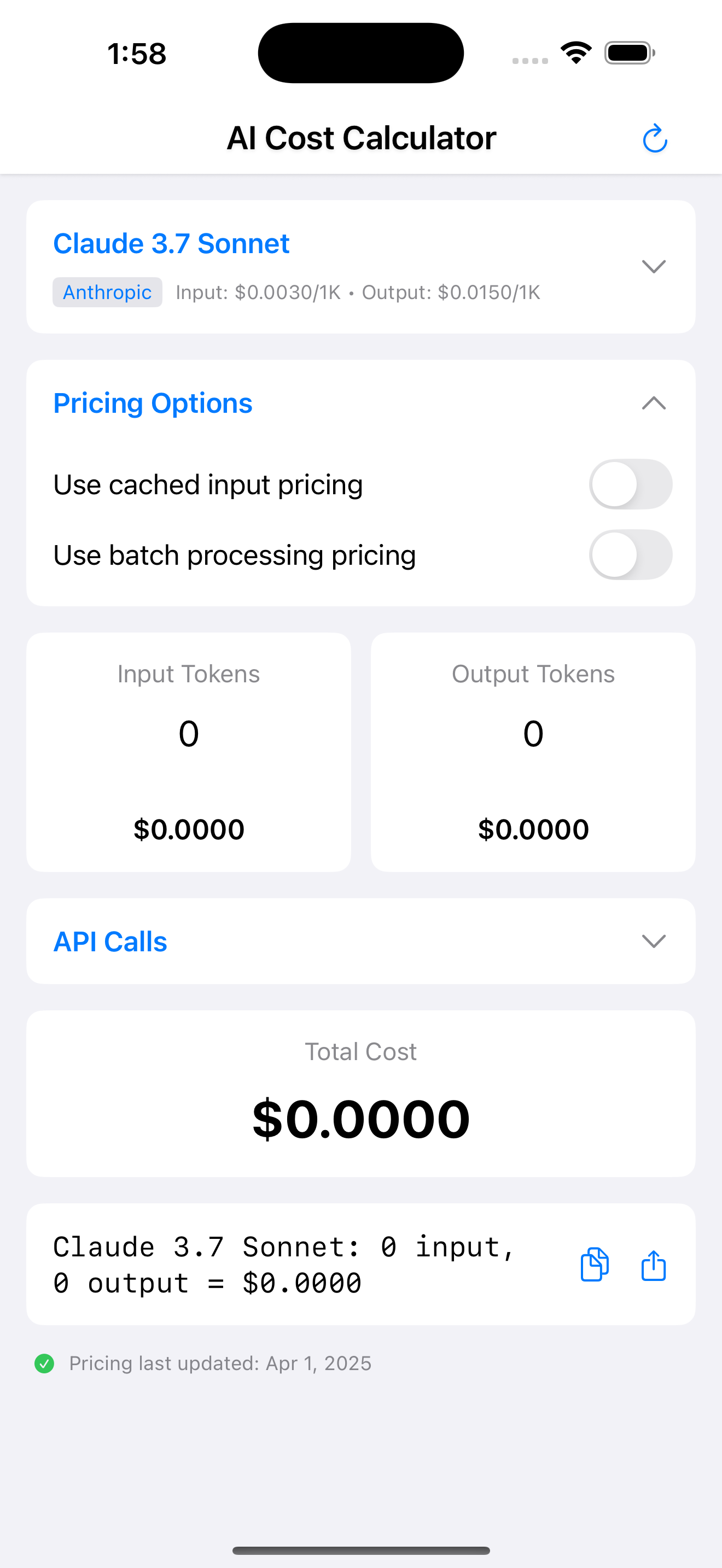
Task: Tap the Output Tokens value field
Action: (533, 734)
